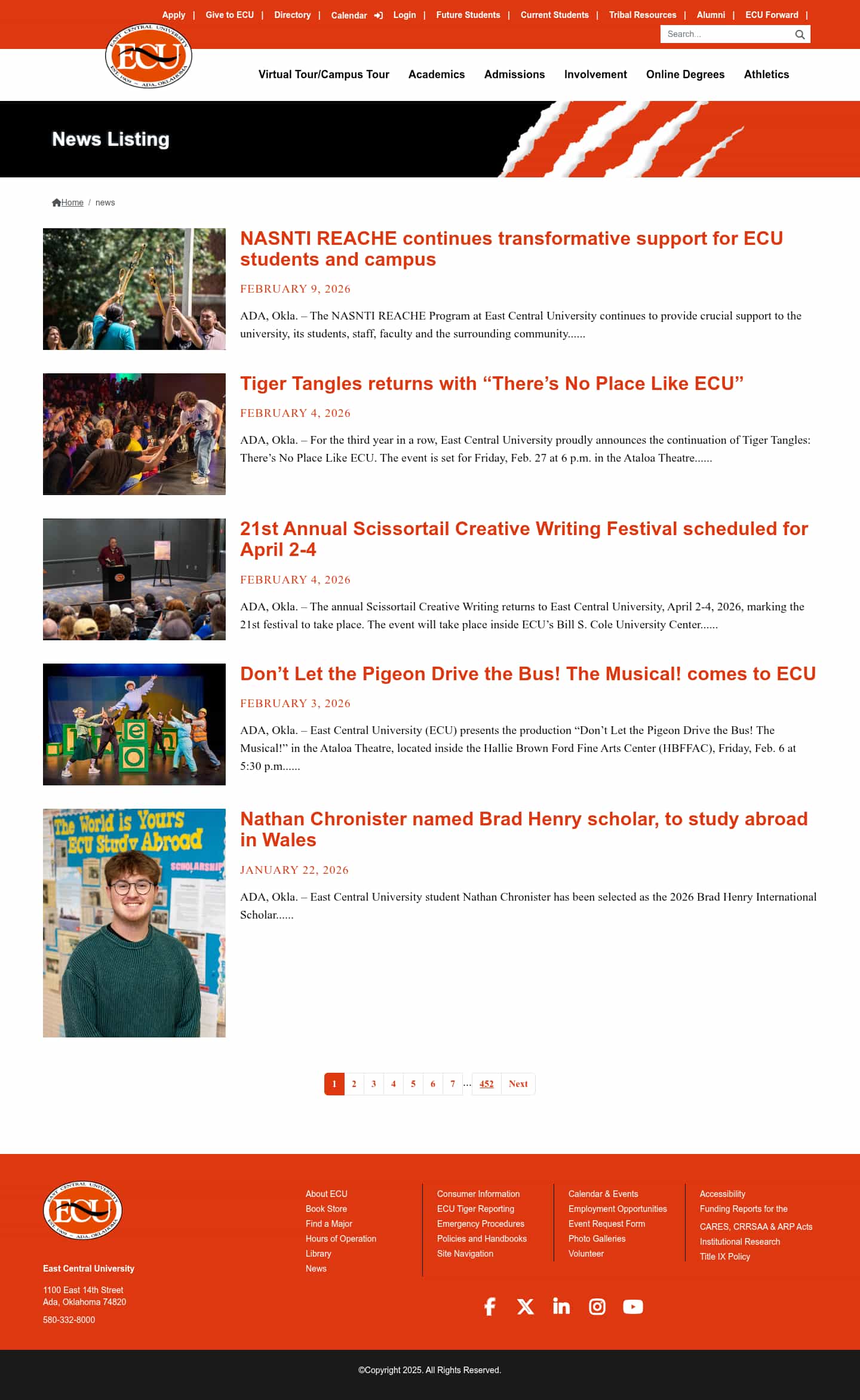Viewport: 860px width, 1400px height.
Task: Open Employment Opportunities in the footer
Action: tap(617, 1209)
